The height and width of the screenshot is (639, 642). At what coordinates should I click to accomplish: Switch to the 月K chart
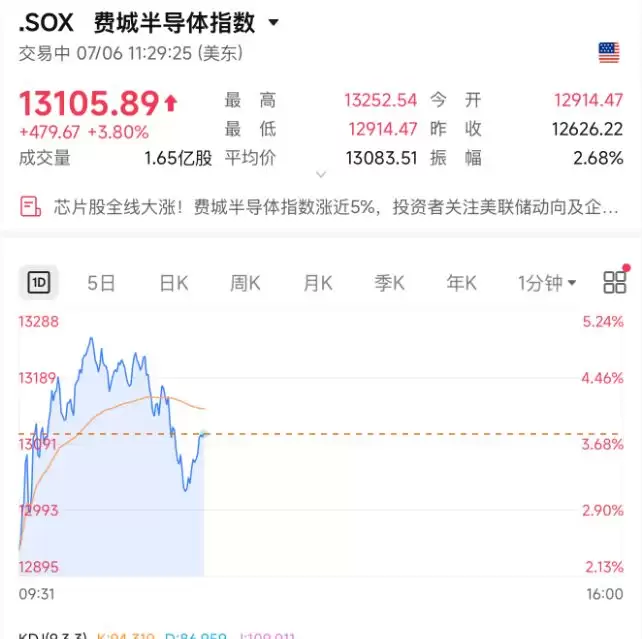(318, 283)
